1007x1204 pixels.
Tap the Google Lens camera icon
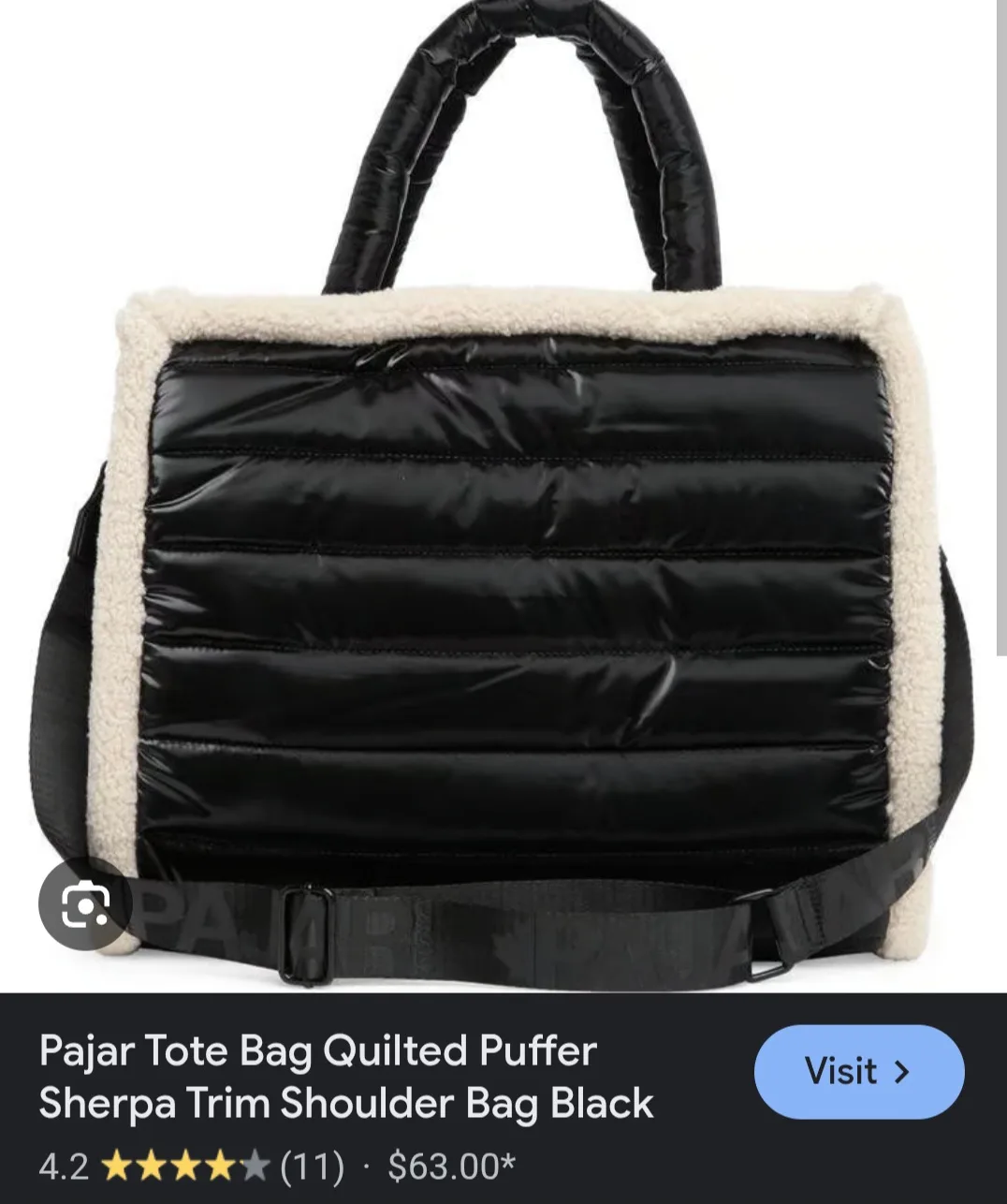[82, 906]
